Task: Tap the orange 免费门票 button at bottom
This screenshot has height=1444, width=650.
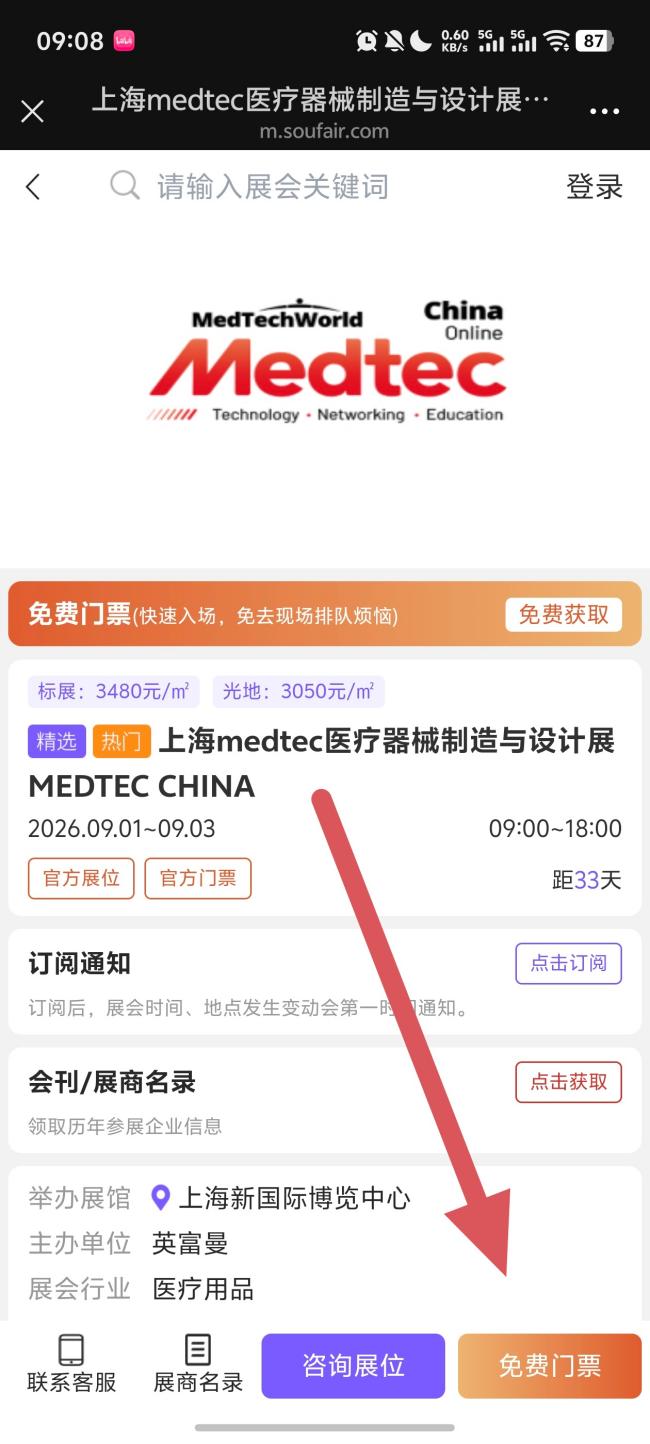Action: (550, 1365)
